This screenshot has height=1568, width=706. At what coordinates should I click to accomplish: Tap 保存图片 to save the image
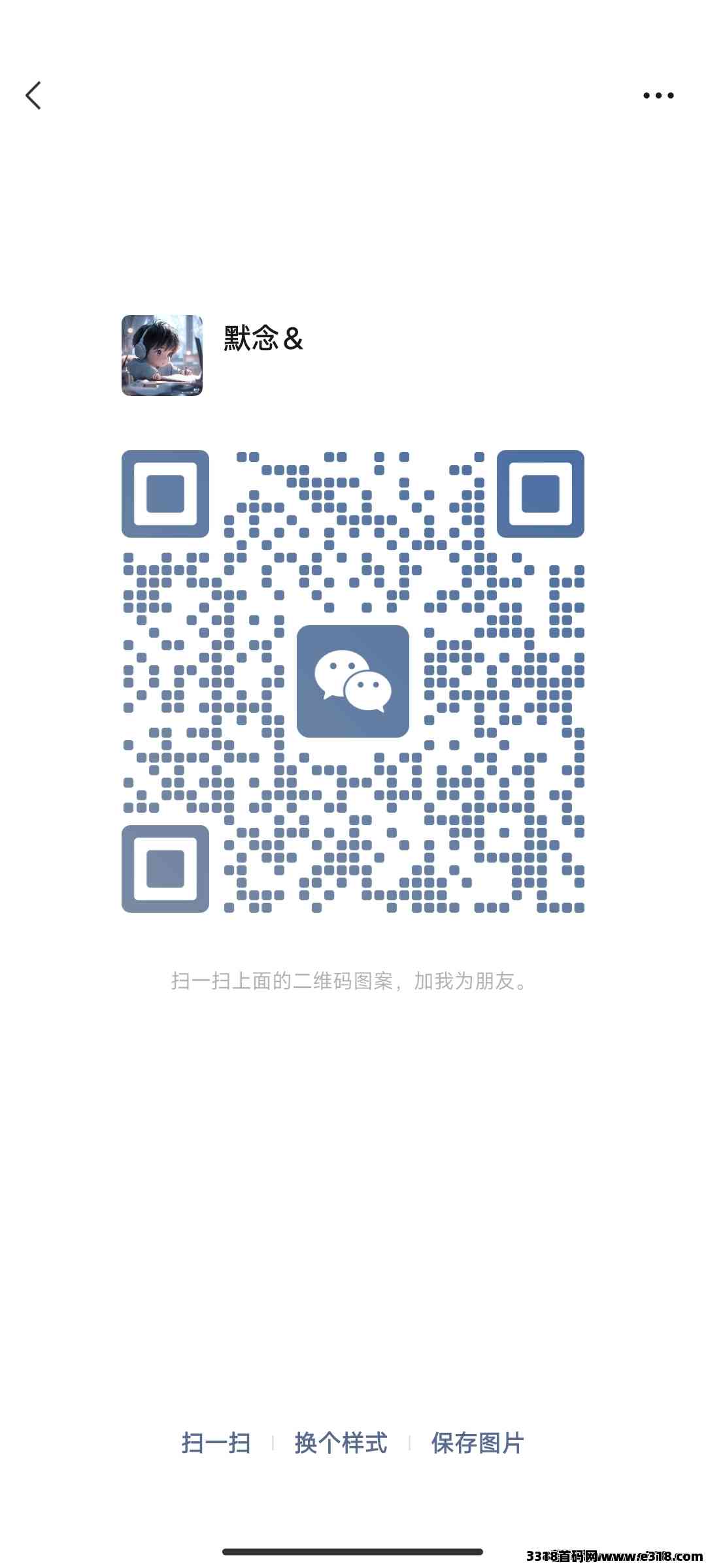point(478,1443)
